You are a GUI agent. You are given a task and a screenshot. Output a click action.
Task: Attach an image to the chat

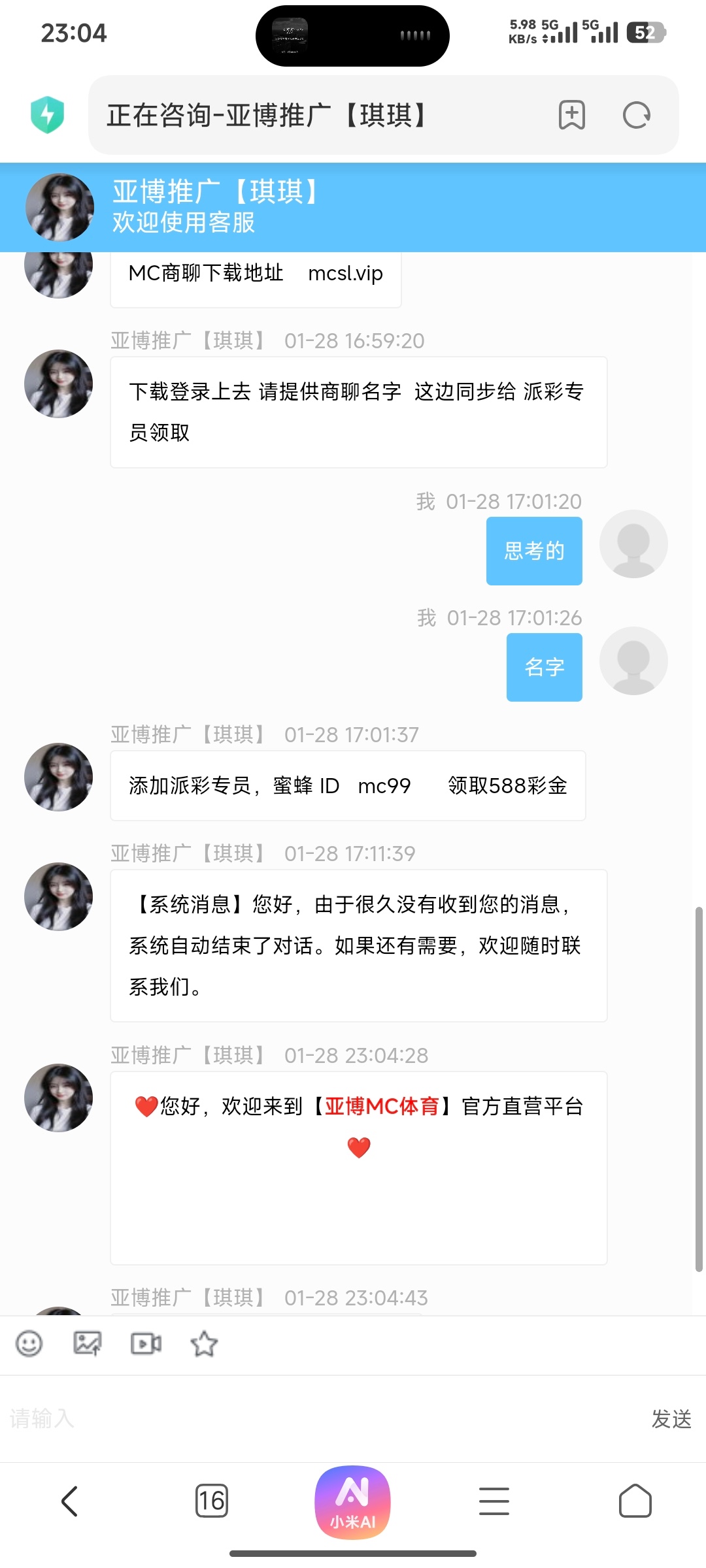click(88, 1344)
